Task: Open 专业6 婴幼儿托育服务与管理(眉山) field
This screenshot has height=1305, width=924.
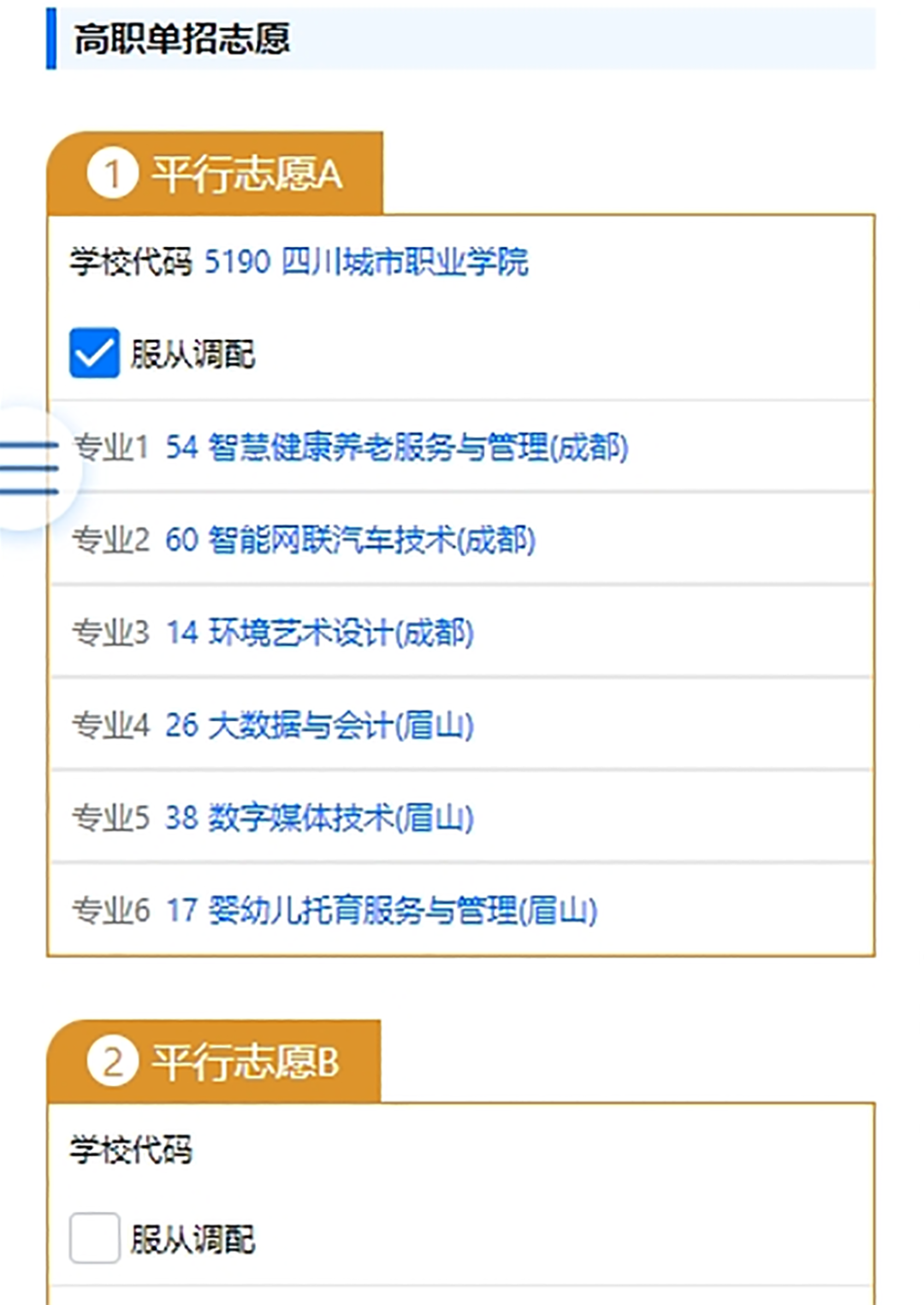Action: coord(381,911)
